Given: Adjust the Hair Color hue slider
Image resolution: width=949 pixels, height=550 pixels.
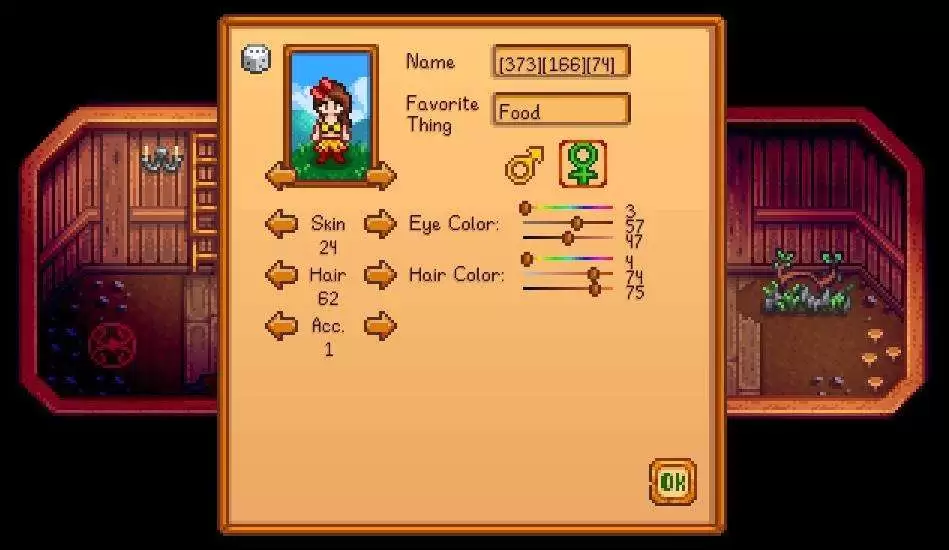Looking at the screenshot, I should click(x=568, y=259).
